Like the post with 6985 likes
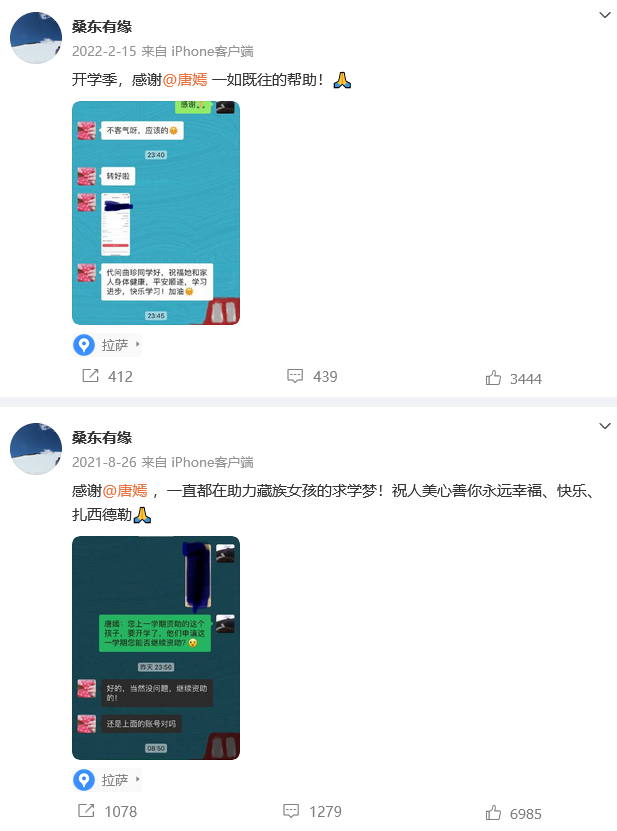The width and height of the screenshot is (617, 831). (514, 812)
